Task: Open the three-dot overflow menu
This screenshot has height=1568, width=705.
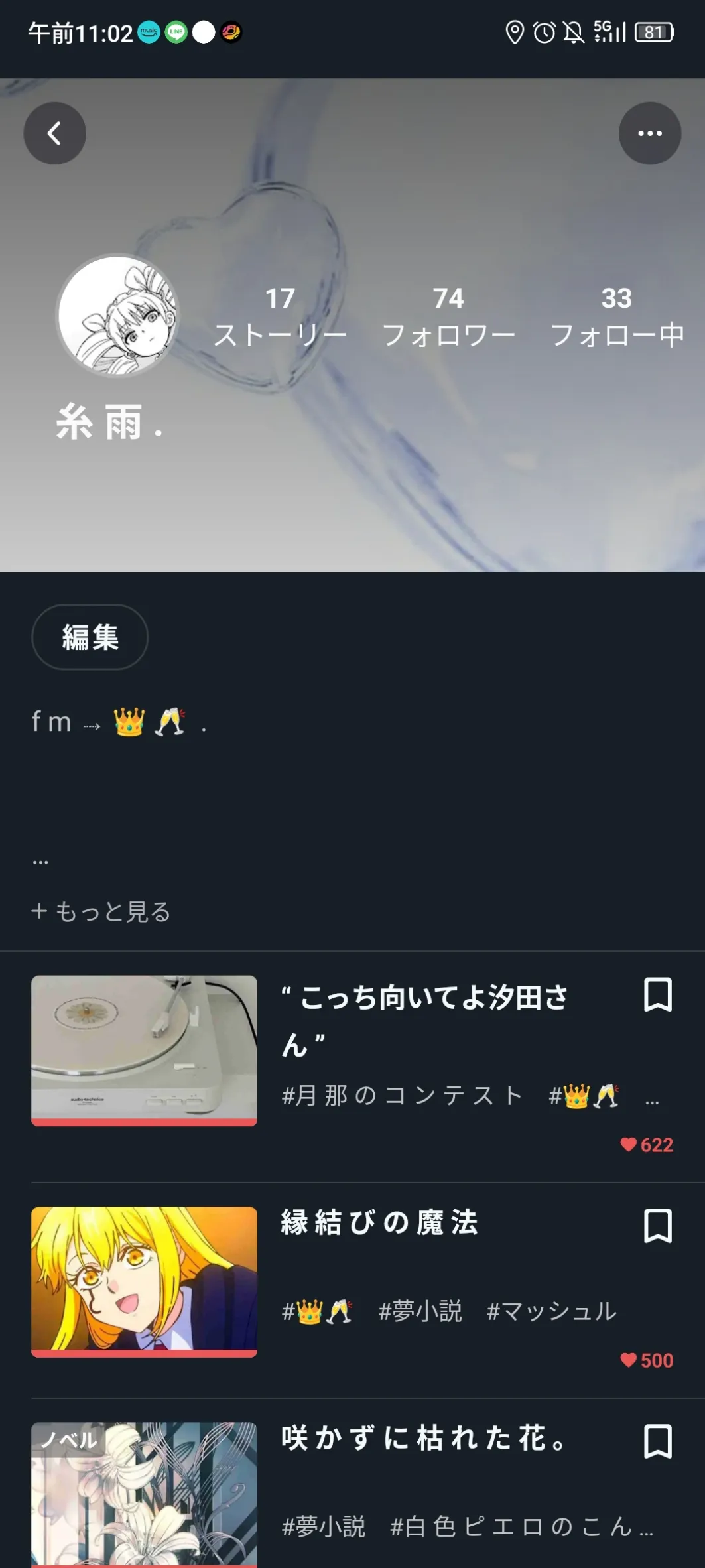Action: coord(649,133)
